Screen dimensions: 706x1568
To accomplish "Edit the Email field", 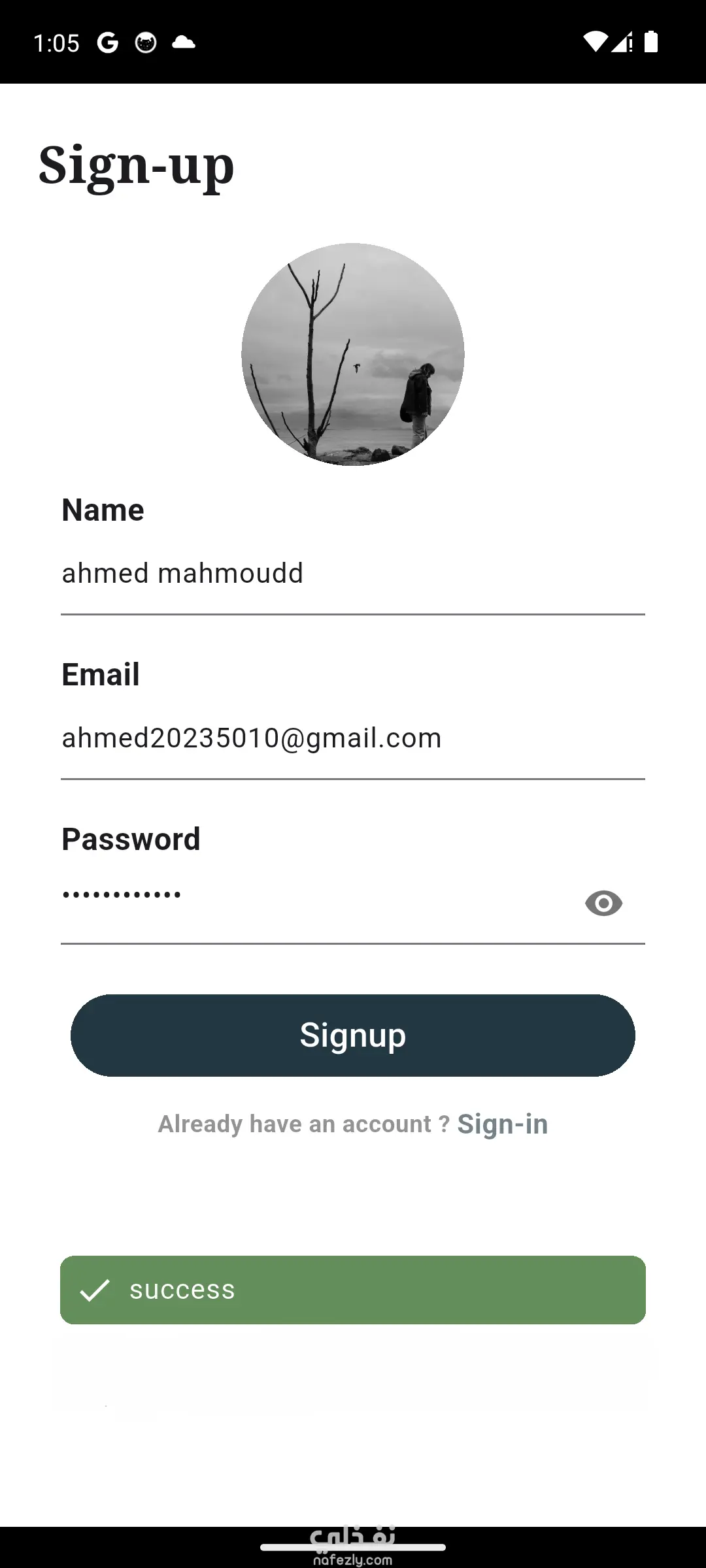I will coord(353,739).
